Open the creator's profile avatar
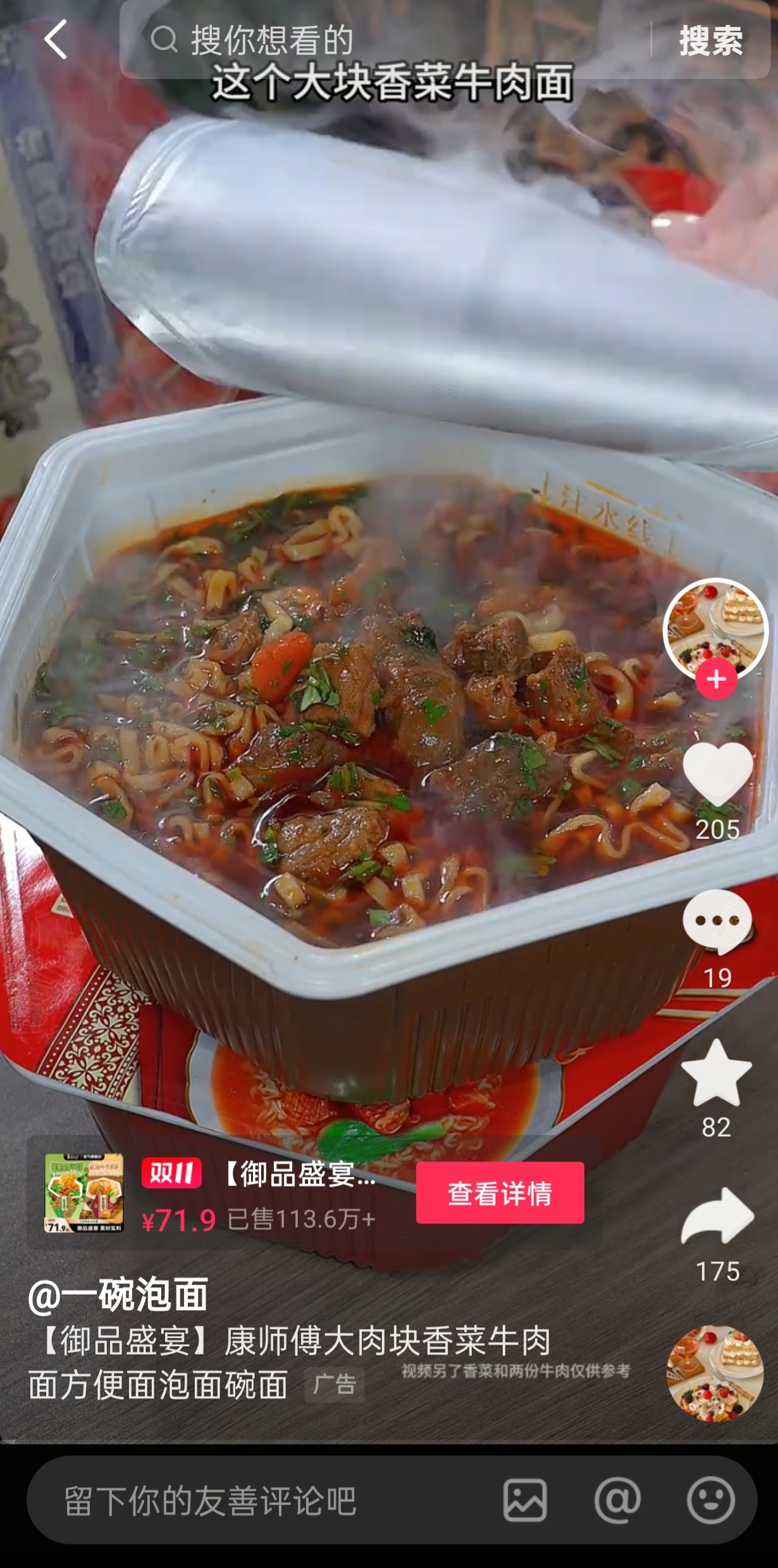The width and height of the screenshot is (778, 1568). [715, 628]
